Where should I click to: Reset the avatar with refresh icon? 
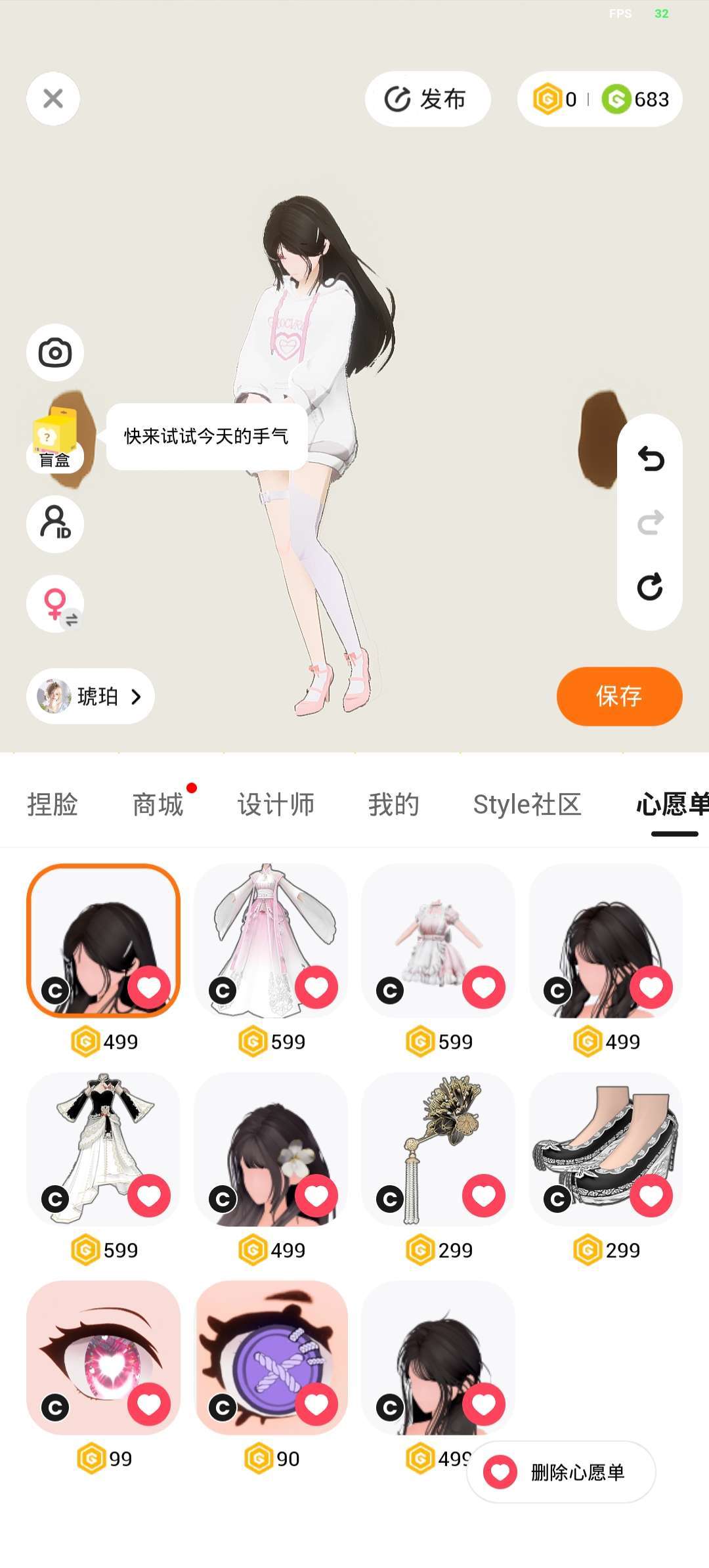pyautogui.click(x=650, y=586)
